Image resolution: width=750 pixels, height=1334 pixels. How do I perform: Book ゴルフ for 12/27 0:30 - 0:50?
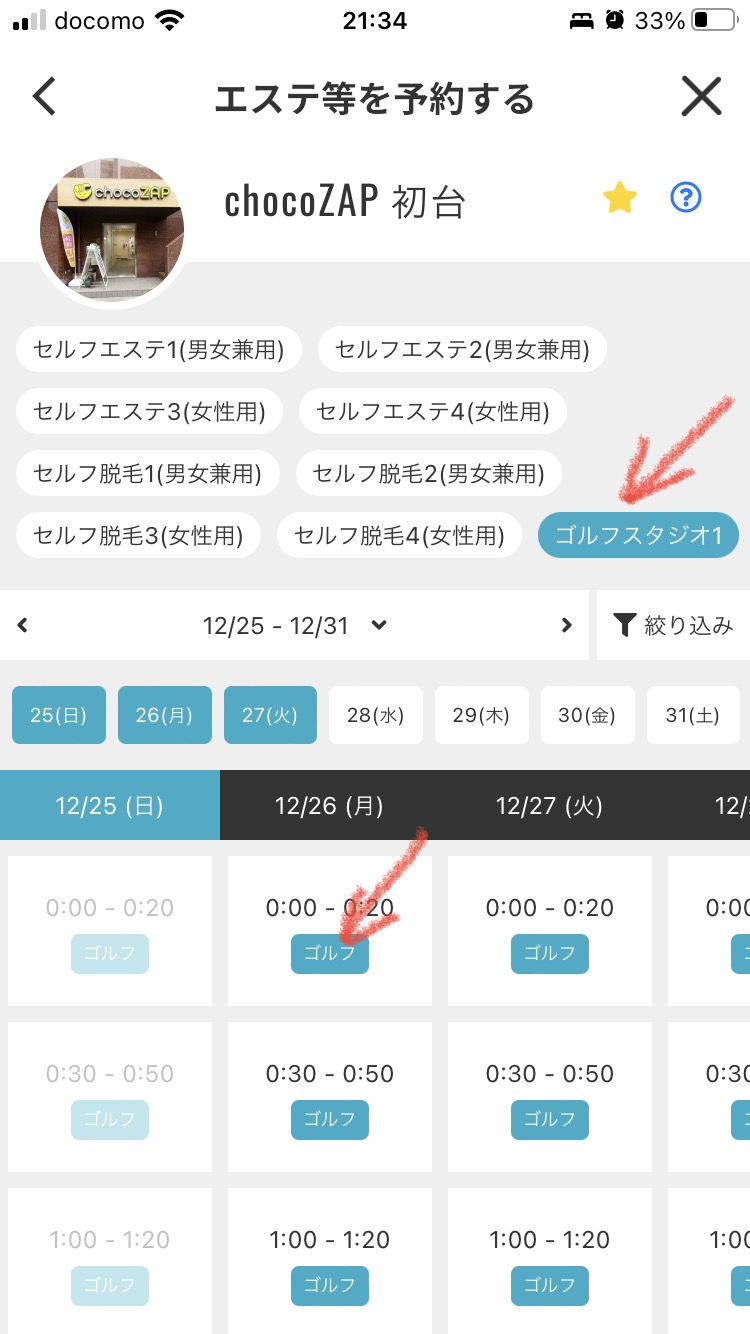pos(550,1120)
